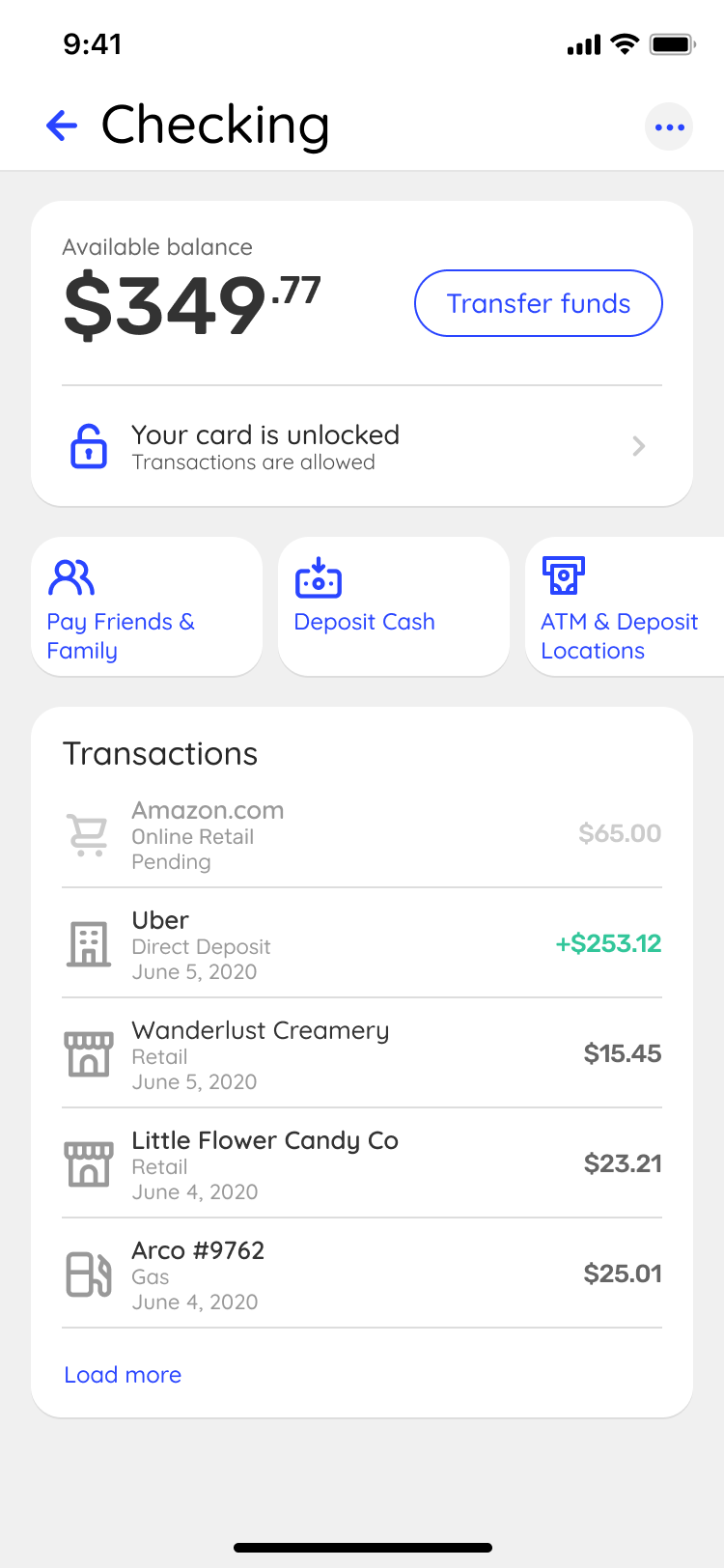Open ATM & Deposit Locations
The image size is (724, 1568).
click(x=624, y=606)
